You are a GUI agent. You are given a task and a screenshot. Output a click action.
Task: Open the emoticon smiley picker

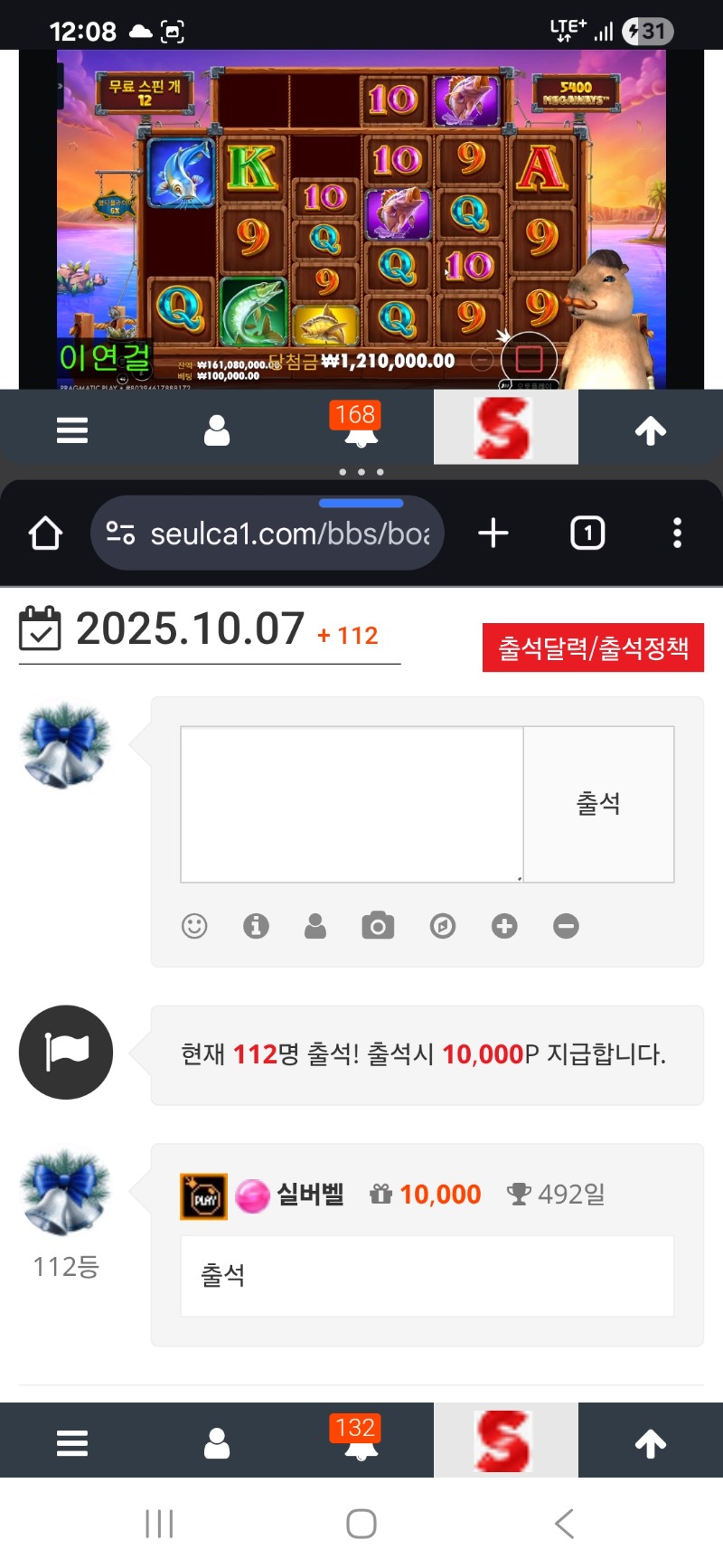click(x=194, y=926)
